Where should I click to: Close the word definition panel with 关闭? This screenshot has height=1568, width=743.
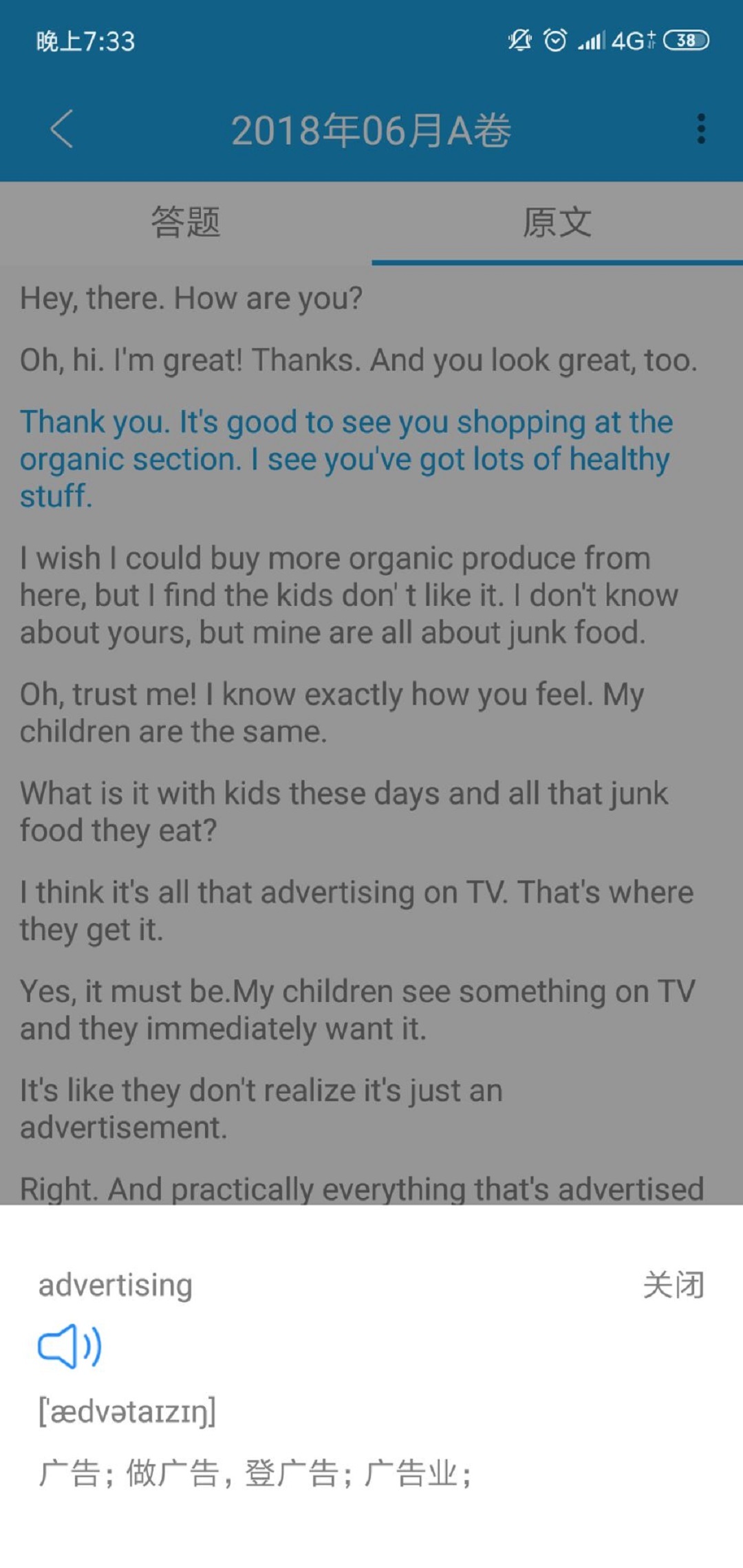tap(673, 1285)
